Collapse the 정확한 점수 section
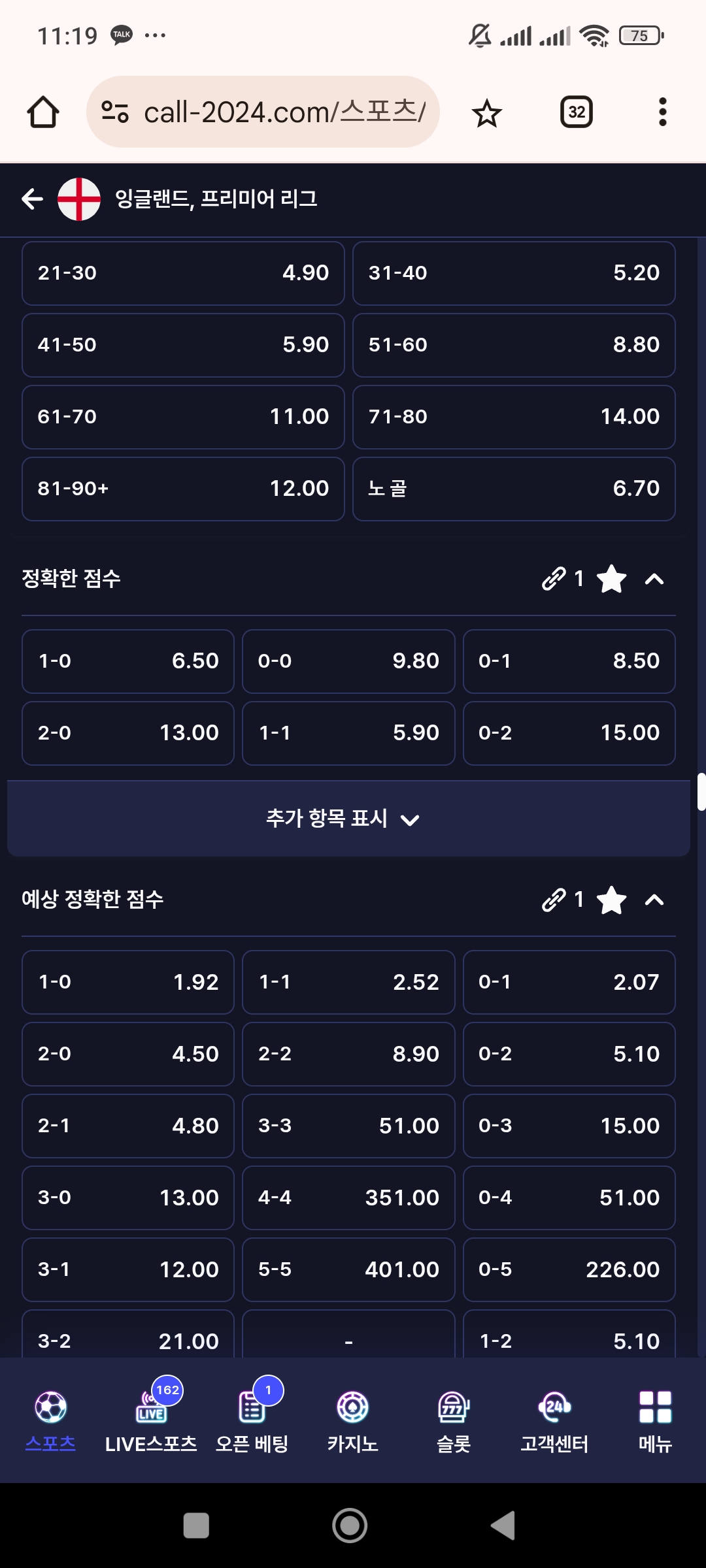The height and width of the screenshot is (1568, 706). (x=654, y=579)
